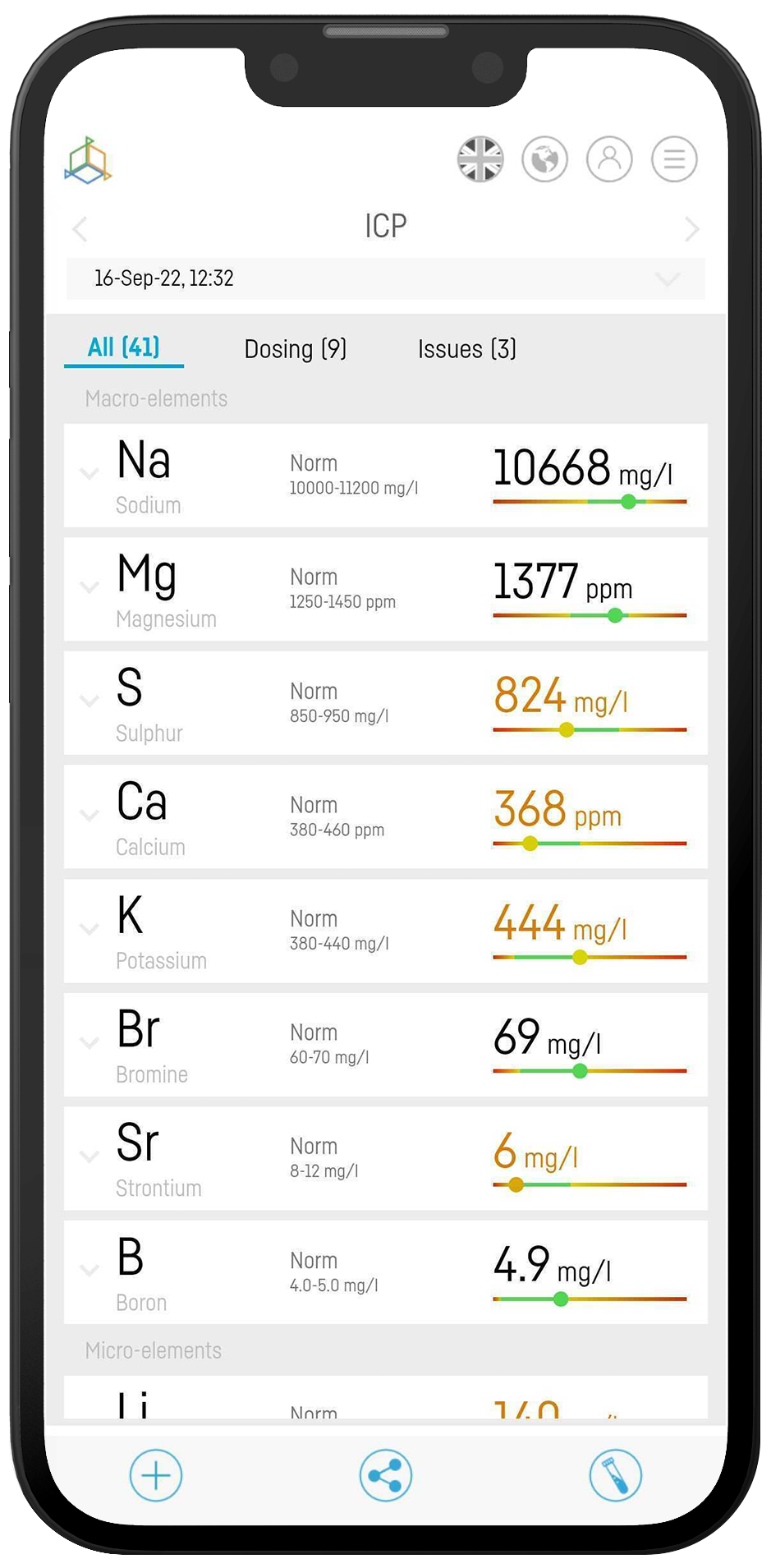Expand the Magnesium row
771x1568 pixels.
(x=89, y=587)
